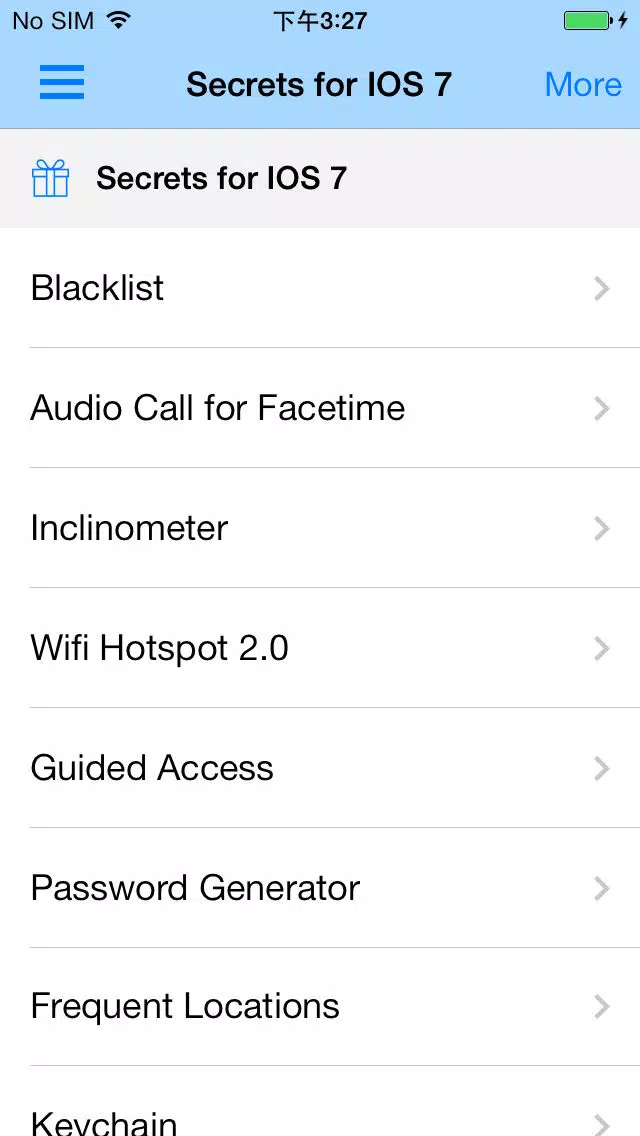Go to Password Generator
The width and height of the screenshot is (640, 1136).
pyautogui.click(x=320, y=888)
